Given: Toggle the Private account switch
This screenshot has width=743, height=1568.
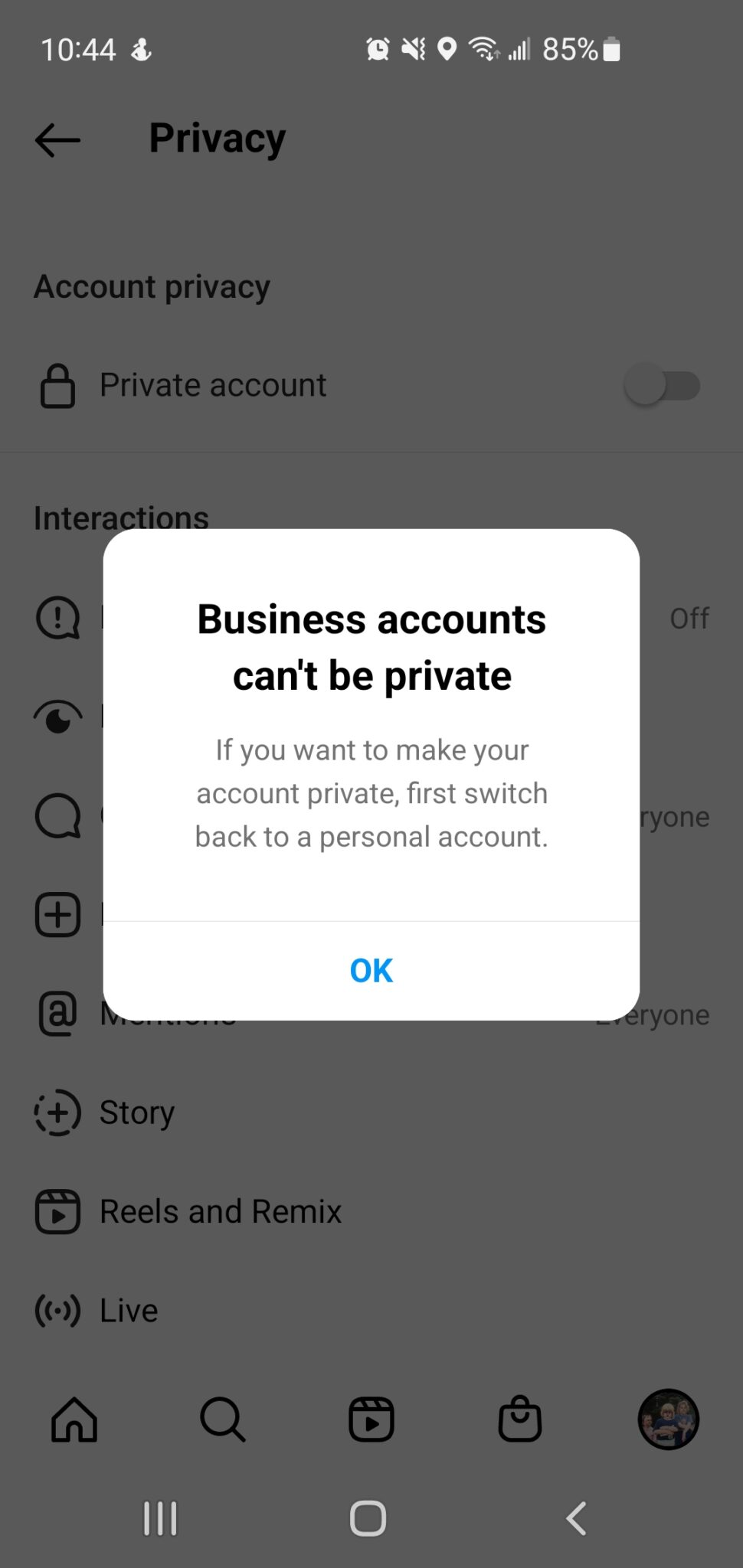Looking at the screenshot, I should [663, 385].
